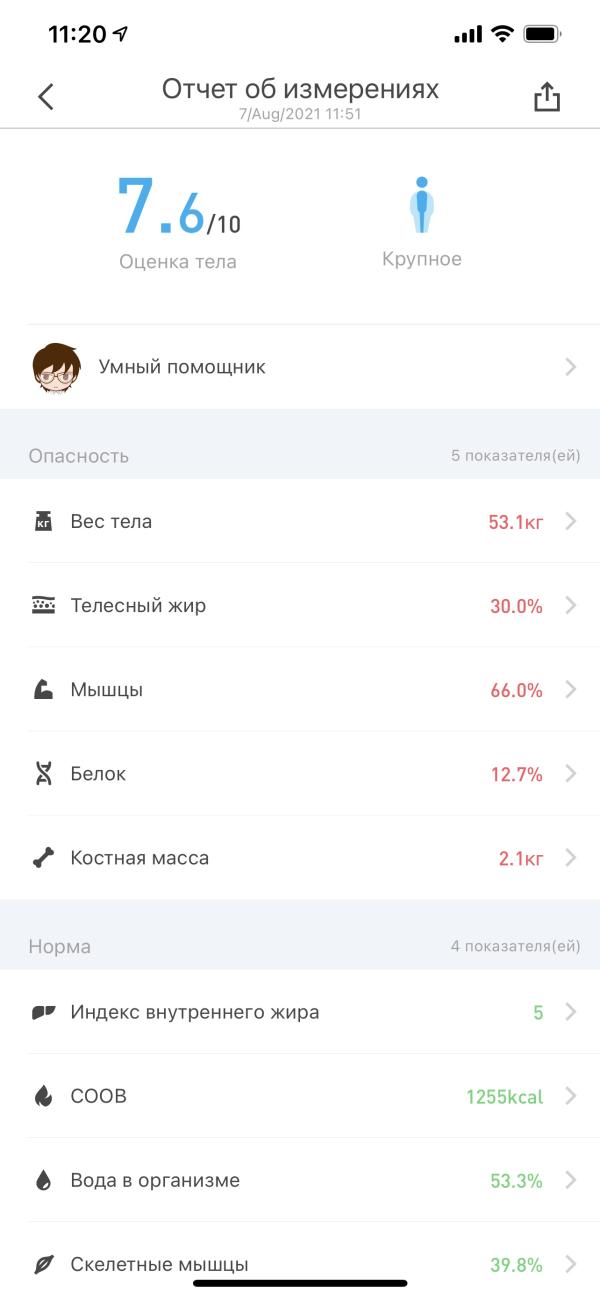Image resolution: width=600 pixels, height=1297 pixels.
Task: Open the Умный помощник assistant
Action: coord(300,367)
